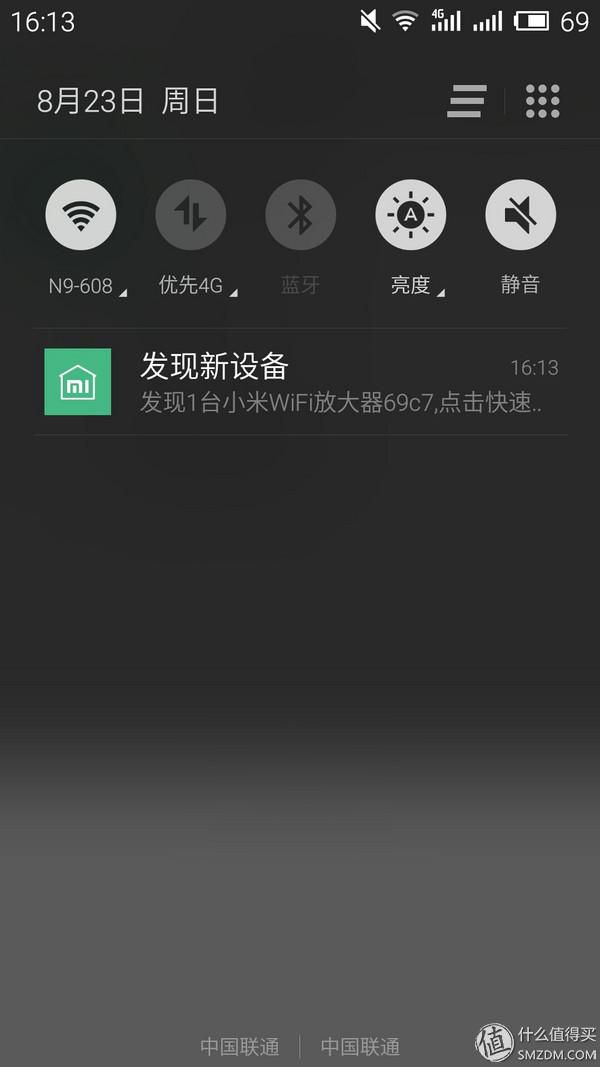Toggle the 亮度 auto brightness setting
This screenshot has height=1067, width=600.
tap(410, 215)
